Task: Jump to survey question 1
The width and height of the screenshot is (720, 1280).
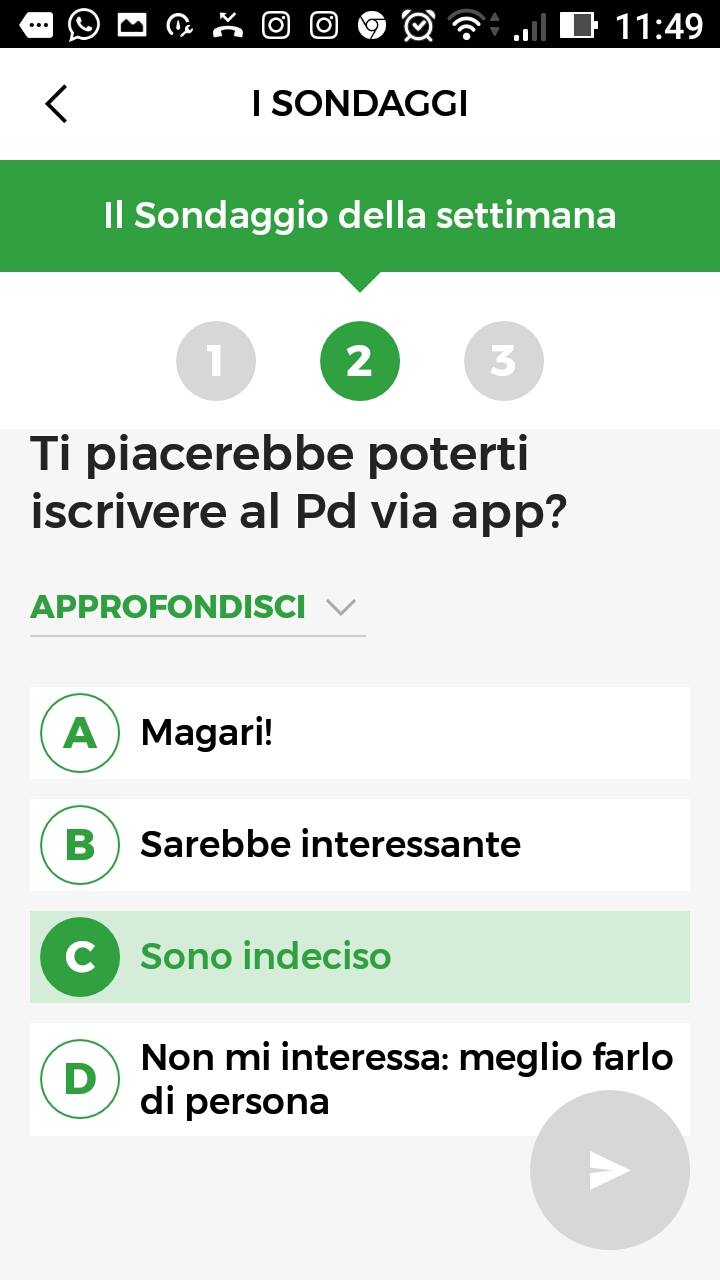Action: point(216,360)
